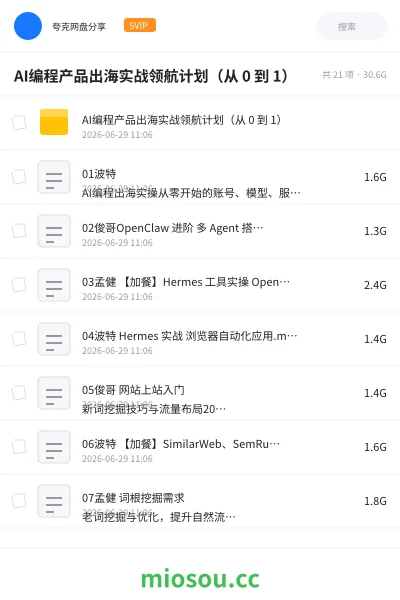Check the box beside 07孟健
The width and height of the screenshot is (400, 600).
[x=19, y=501]
